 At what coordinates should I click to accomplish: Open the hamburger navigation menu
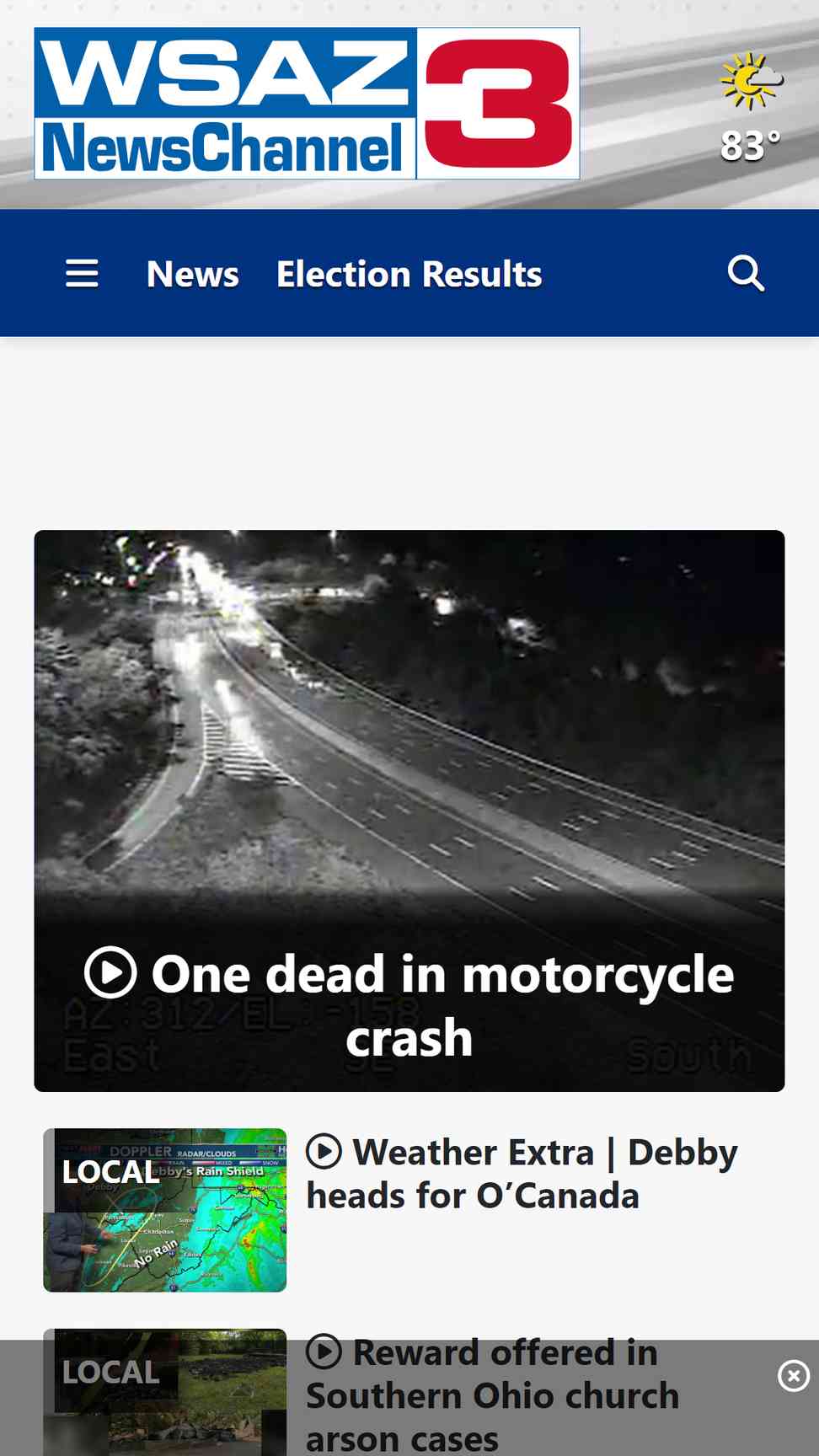(x=82, y=274)
